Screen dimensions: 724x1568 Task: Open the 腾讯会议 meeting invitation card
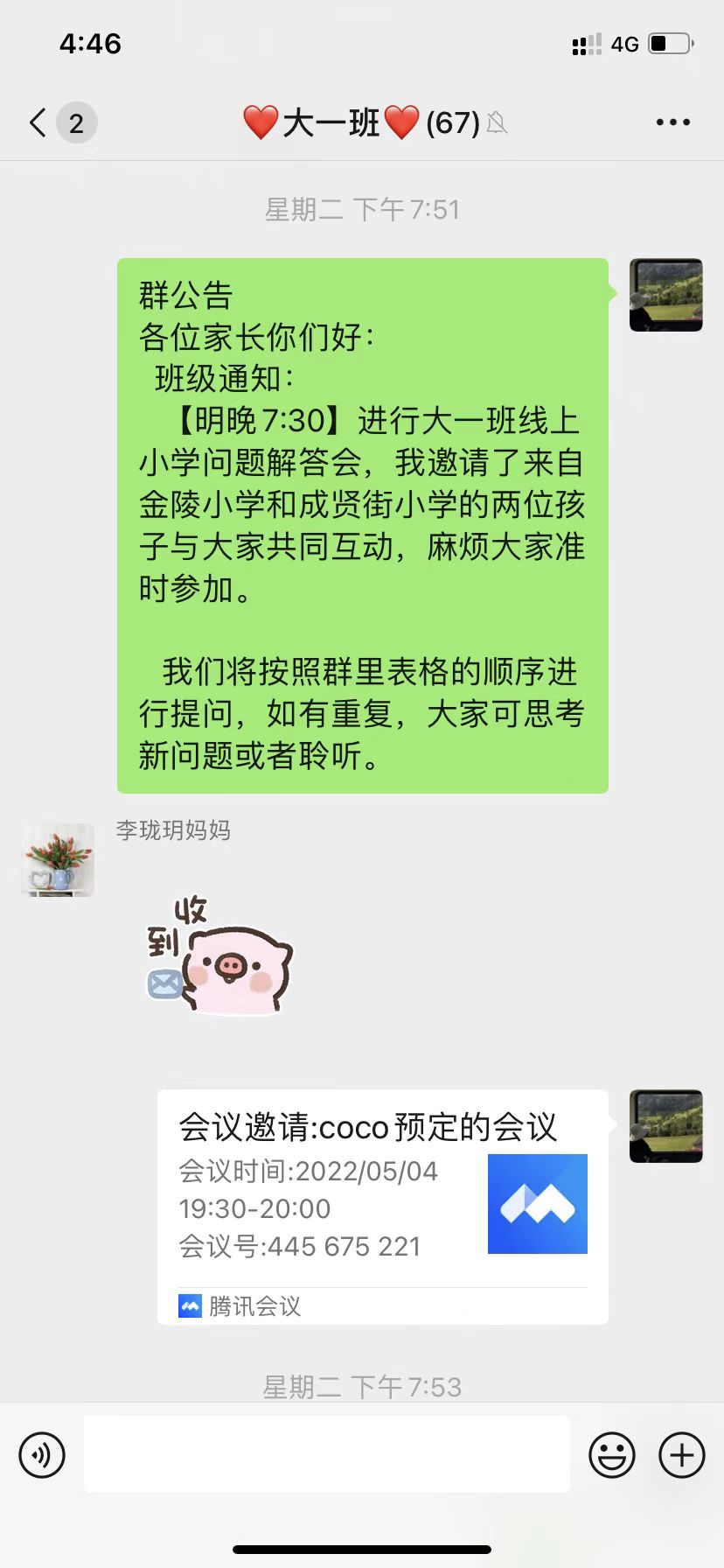click(x=382, y=1206)
